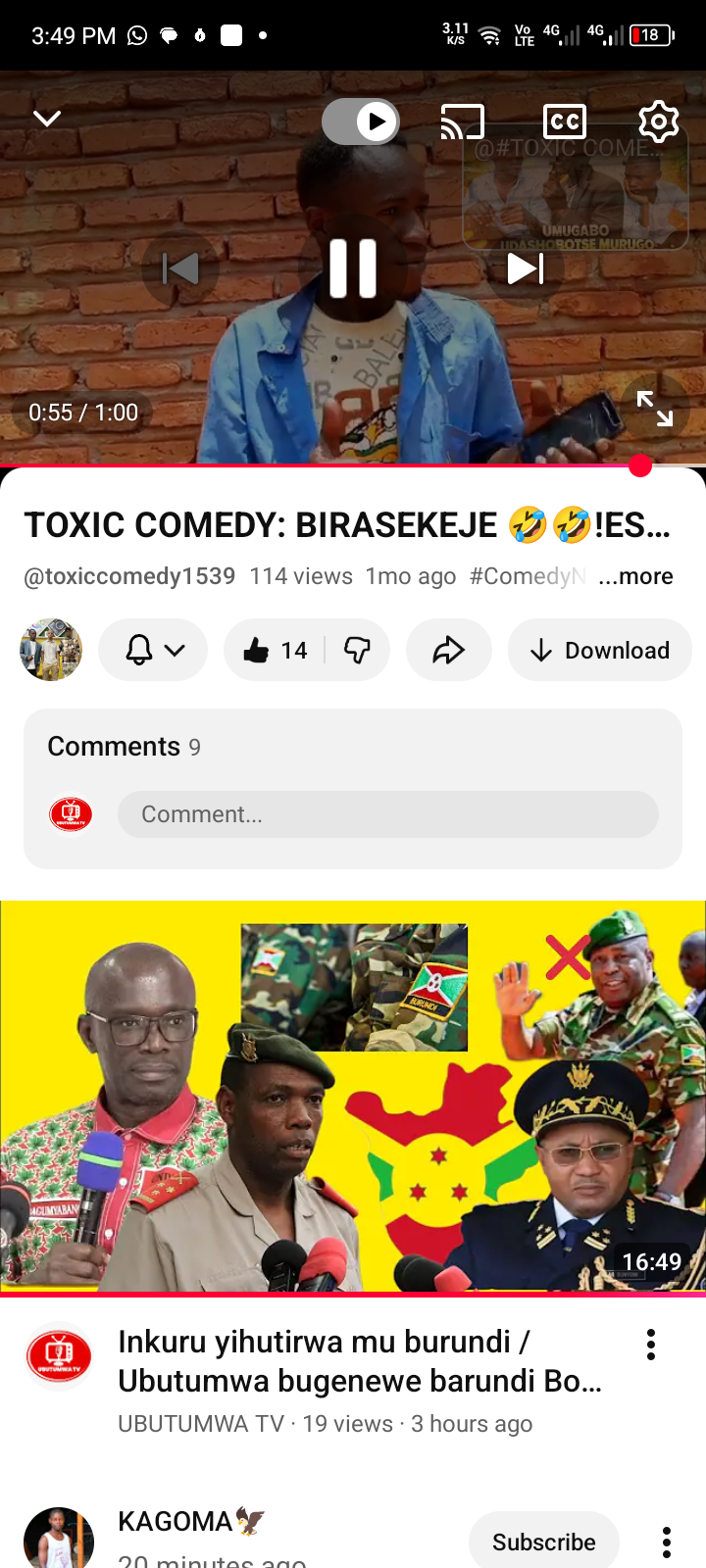Like this video
This screenshot has width=706, height=1568.
tap(276, 650)
